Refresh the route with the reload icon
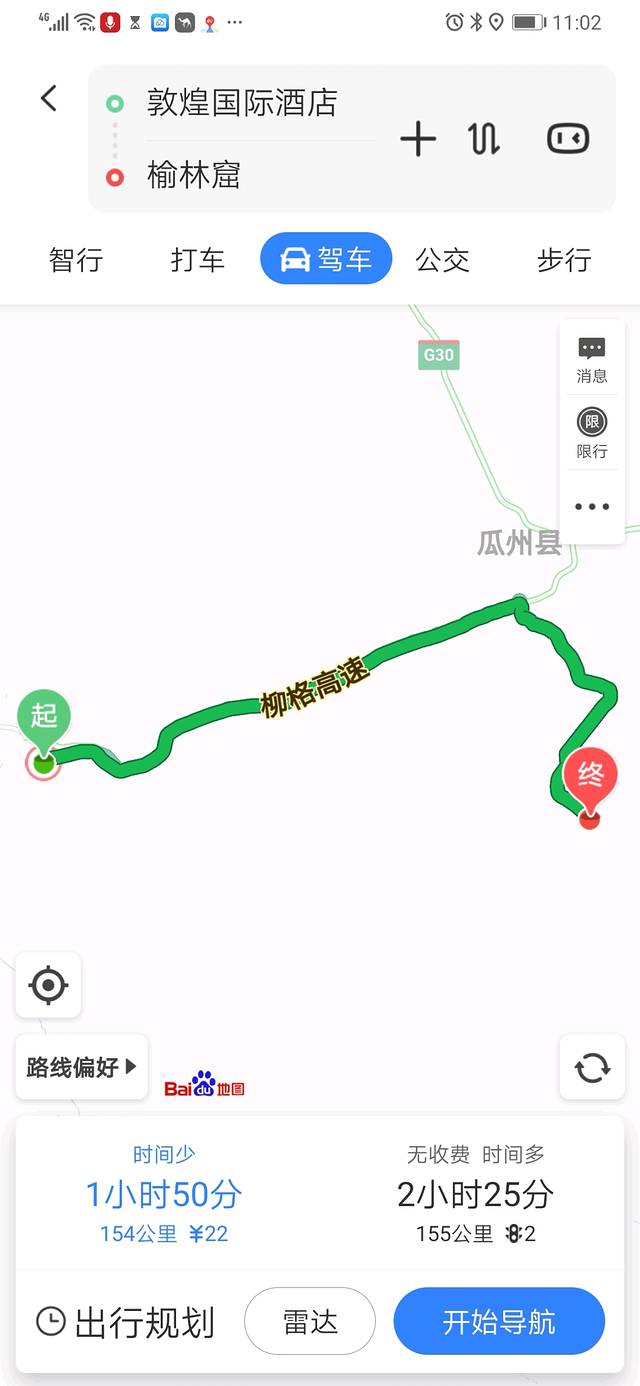640x1386 pixels. click(x=592, y=1068)
